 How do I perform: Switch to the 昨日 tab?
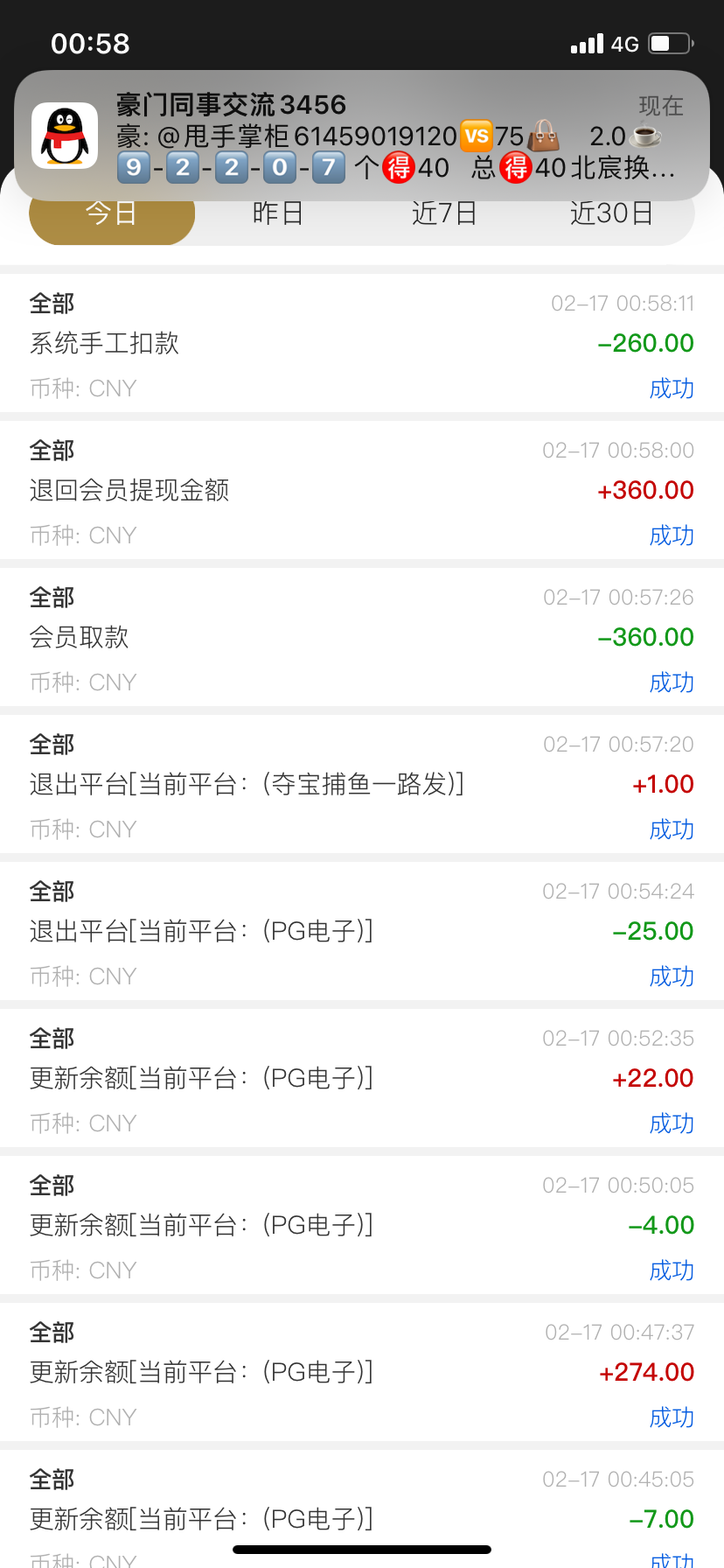point(278,214)
